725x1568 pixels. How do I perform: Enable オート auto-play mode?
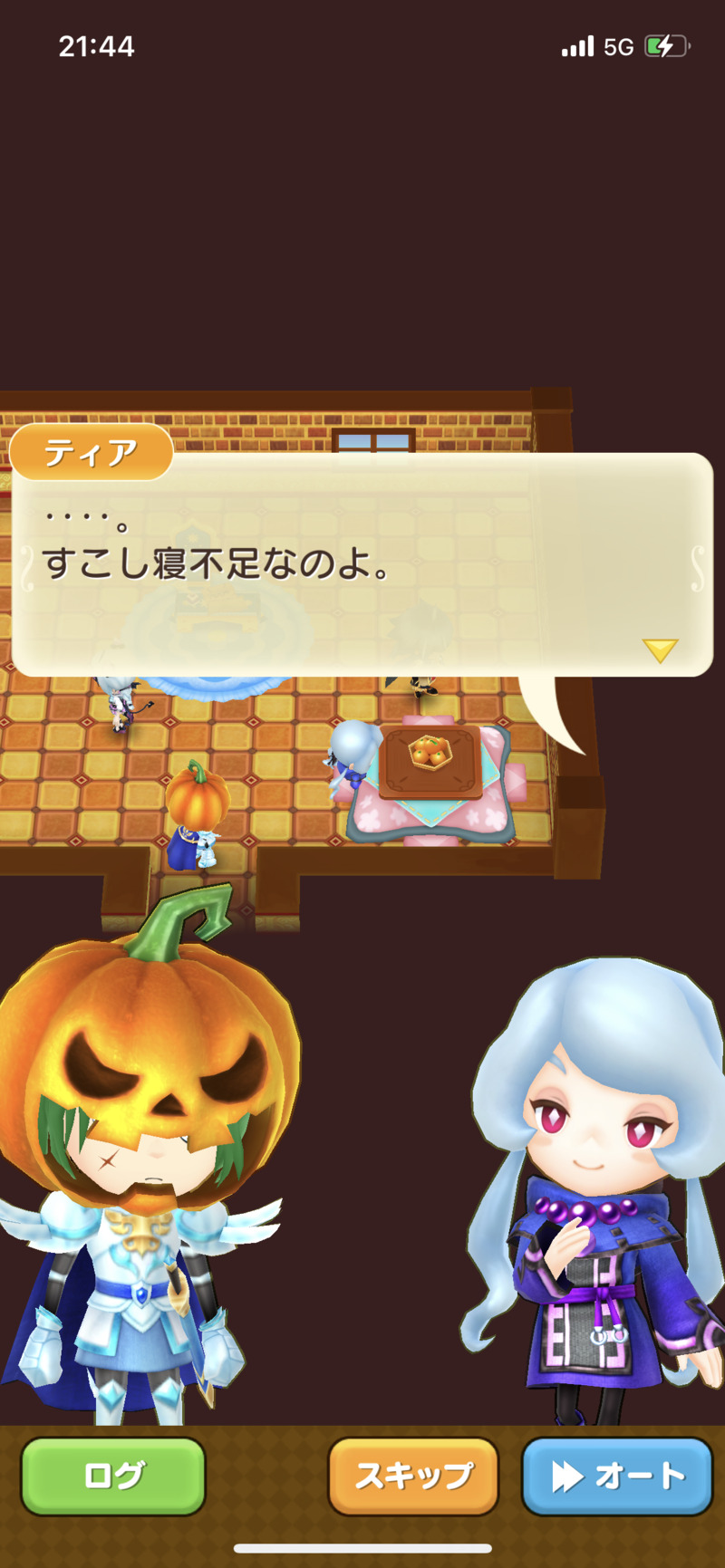[618, 1476]
